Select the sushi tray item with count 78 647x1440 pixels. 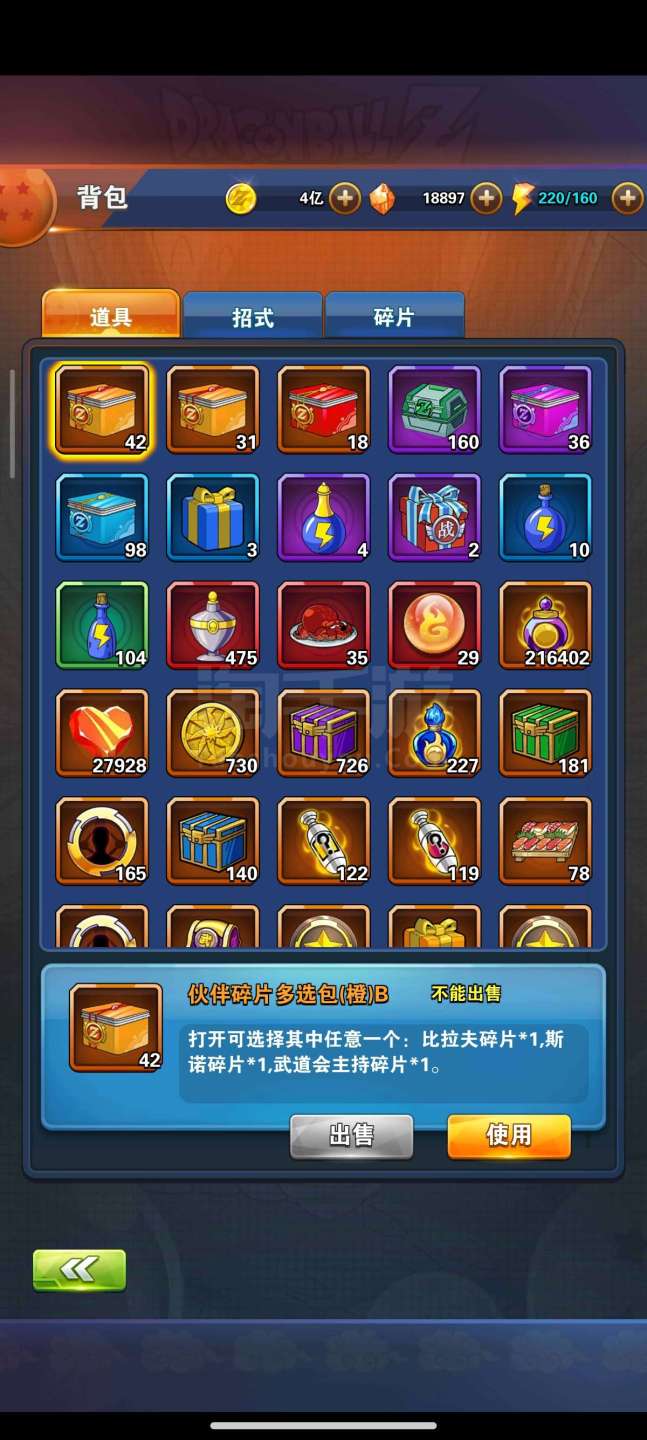pyautogui.click(x=546, y=842)
